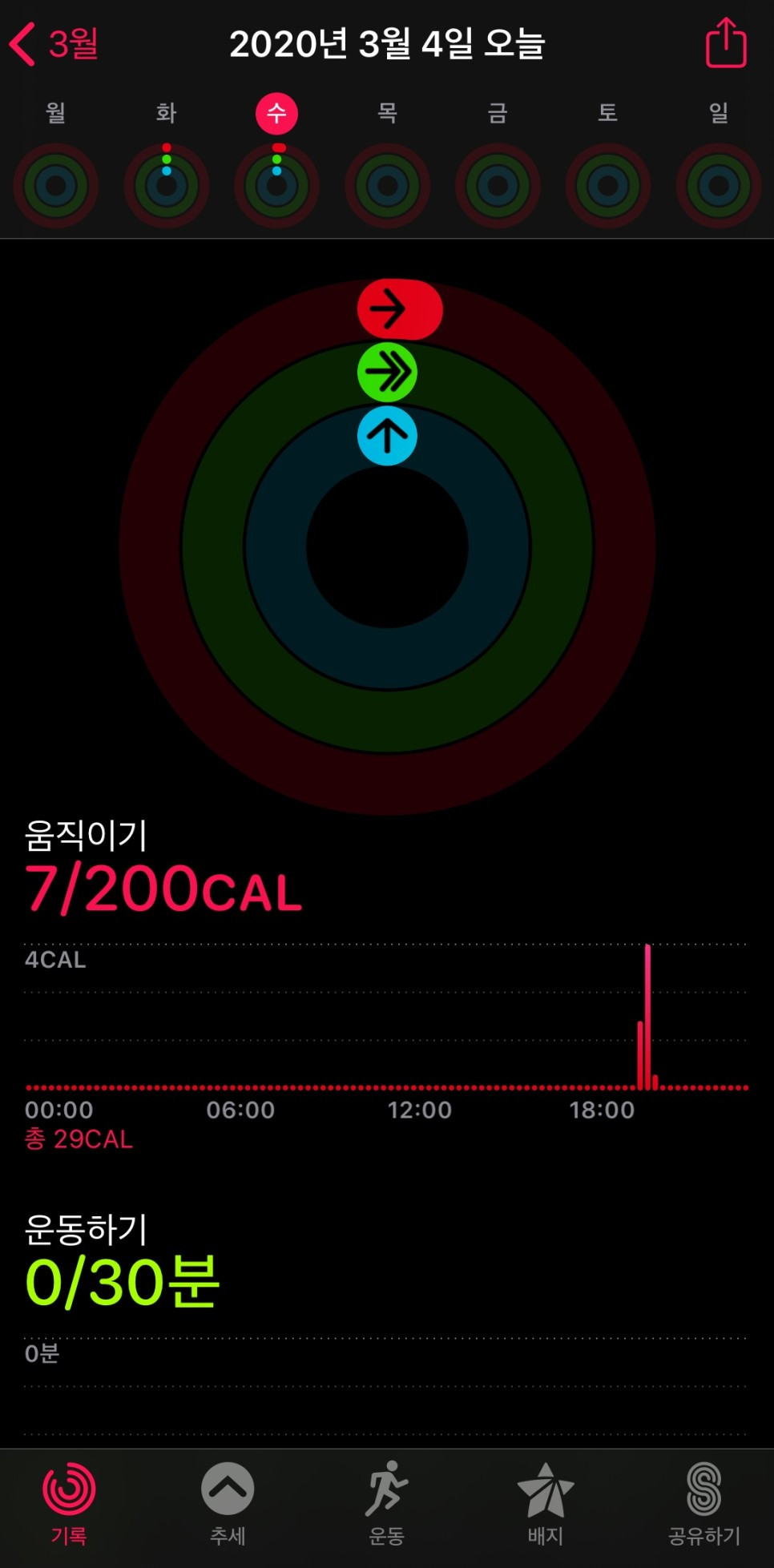Viewport: 774px width, 1568px height.
Task: Select Tuesday (화) activity ring
Action: [166, 186]
